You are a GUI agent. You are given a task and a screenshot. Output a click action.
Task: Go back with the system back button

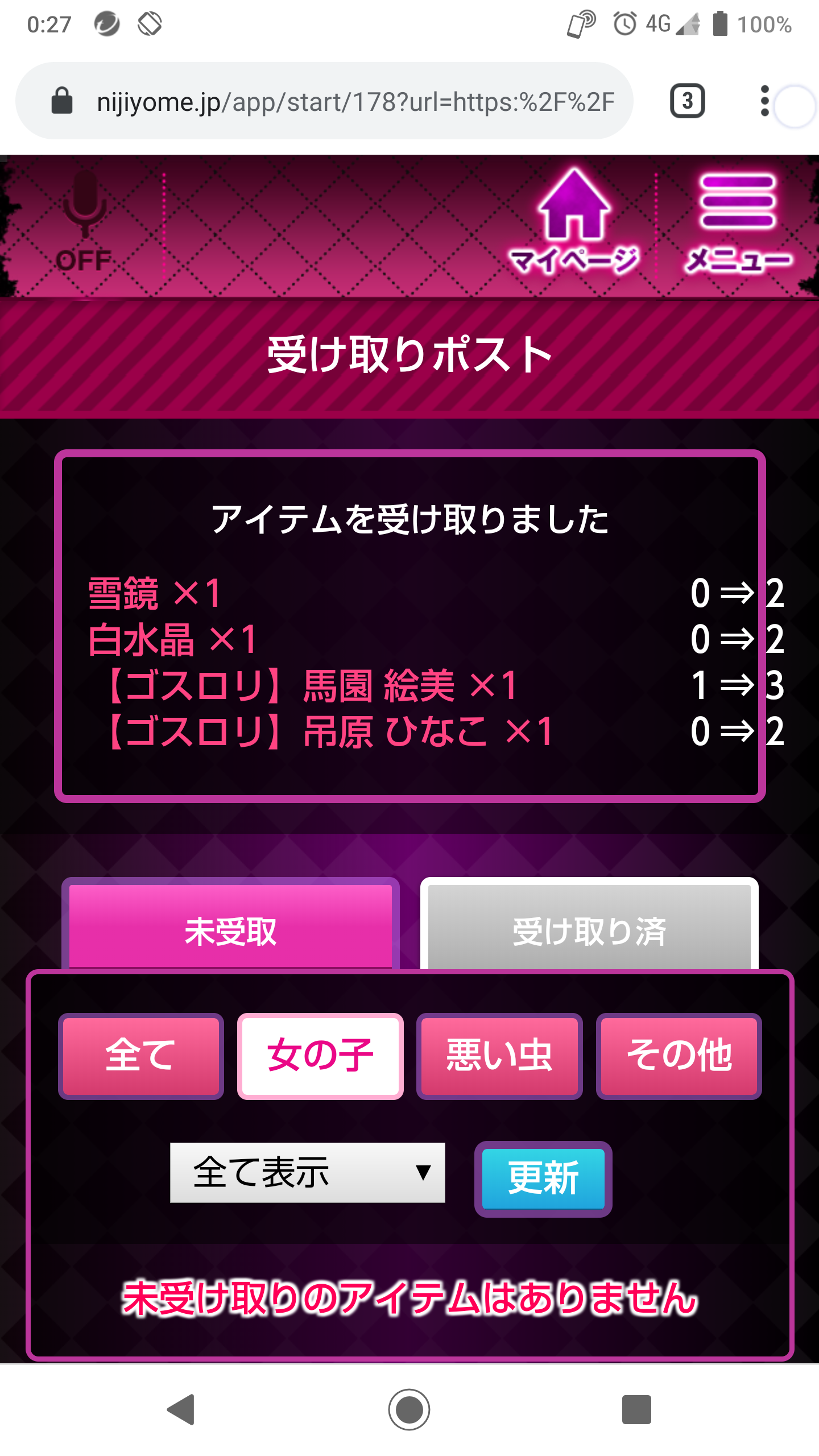182,1409
